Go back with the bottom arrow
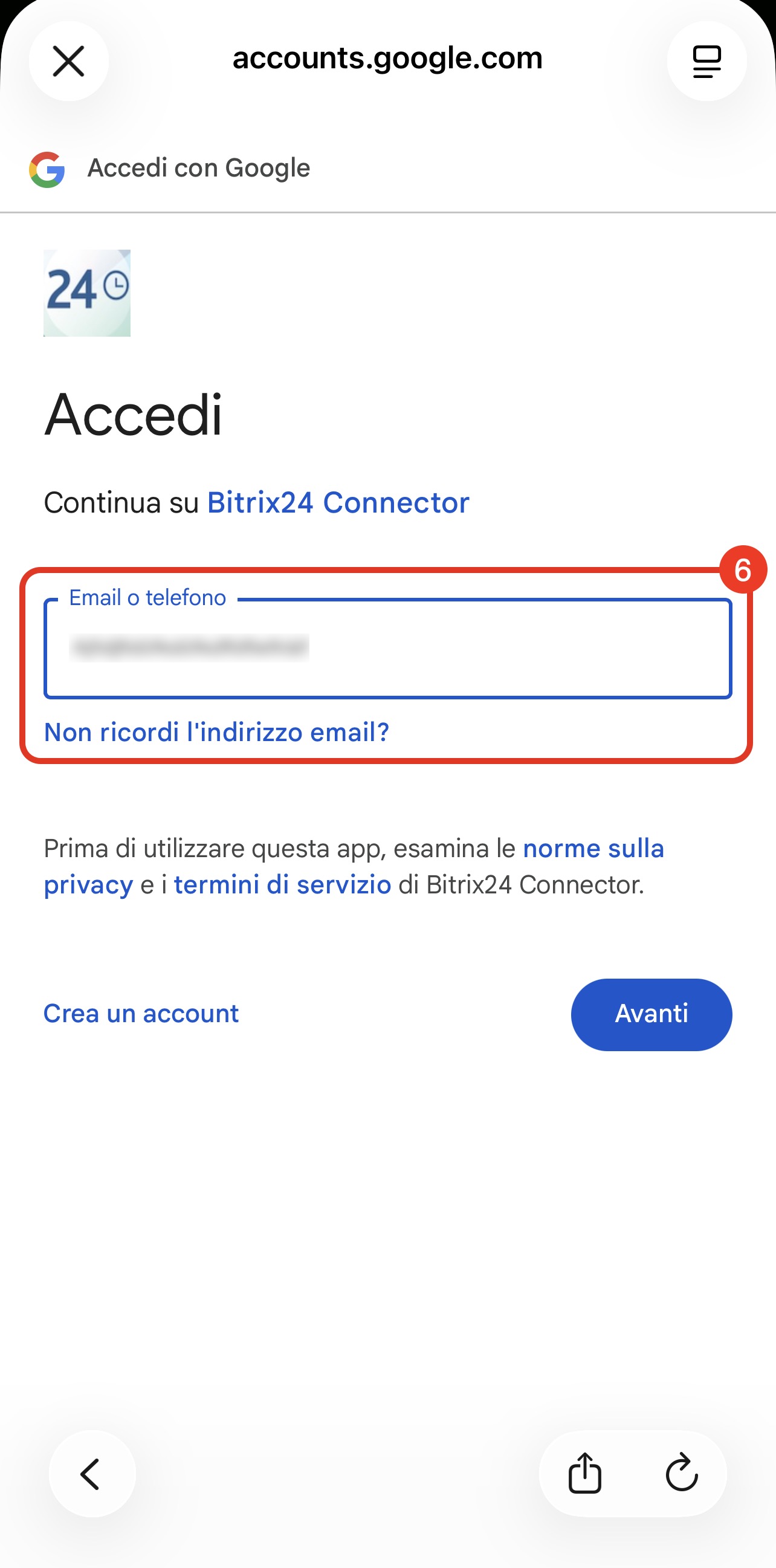 [92, 1474]
